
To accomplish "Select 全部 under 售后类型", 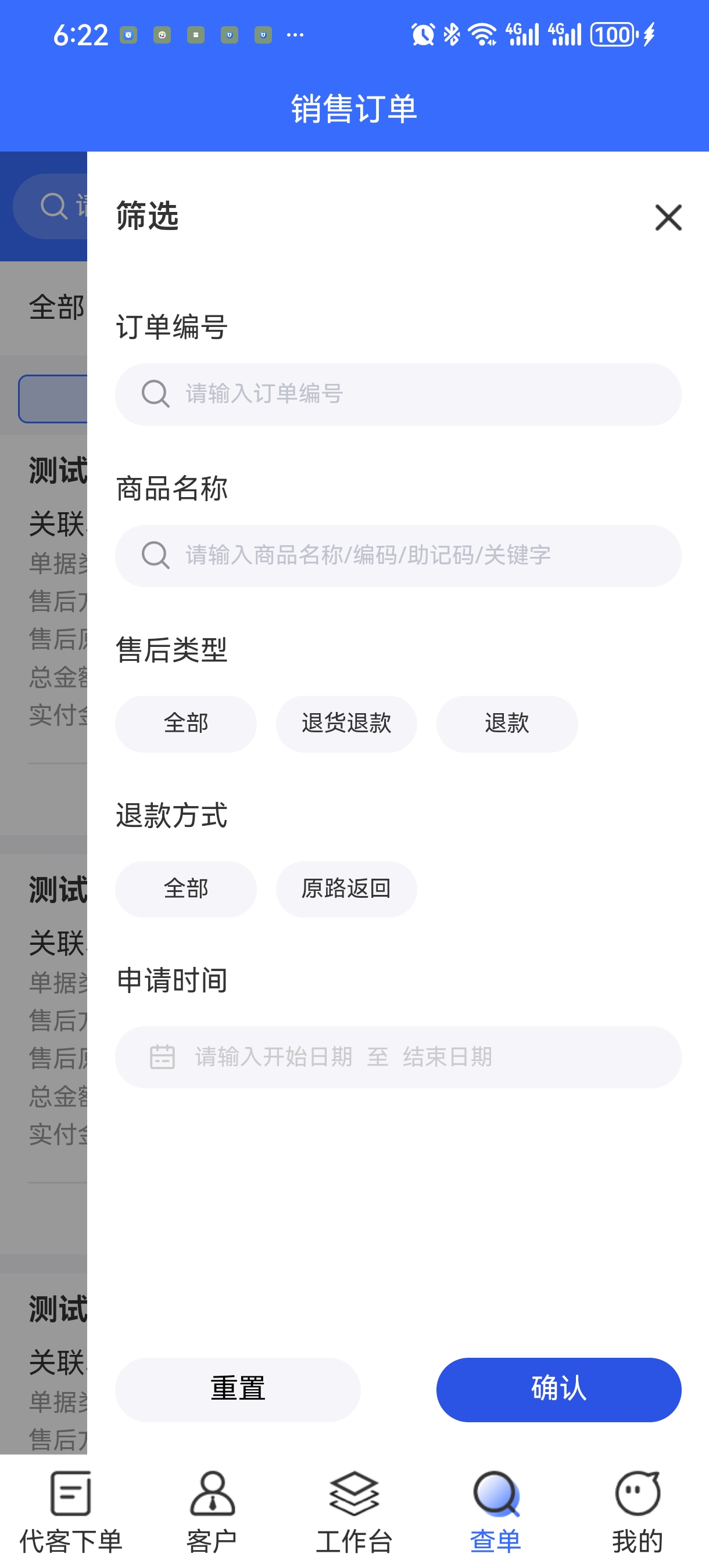I will click(x=185, y=724).
